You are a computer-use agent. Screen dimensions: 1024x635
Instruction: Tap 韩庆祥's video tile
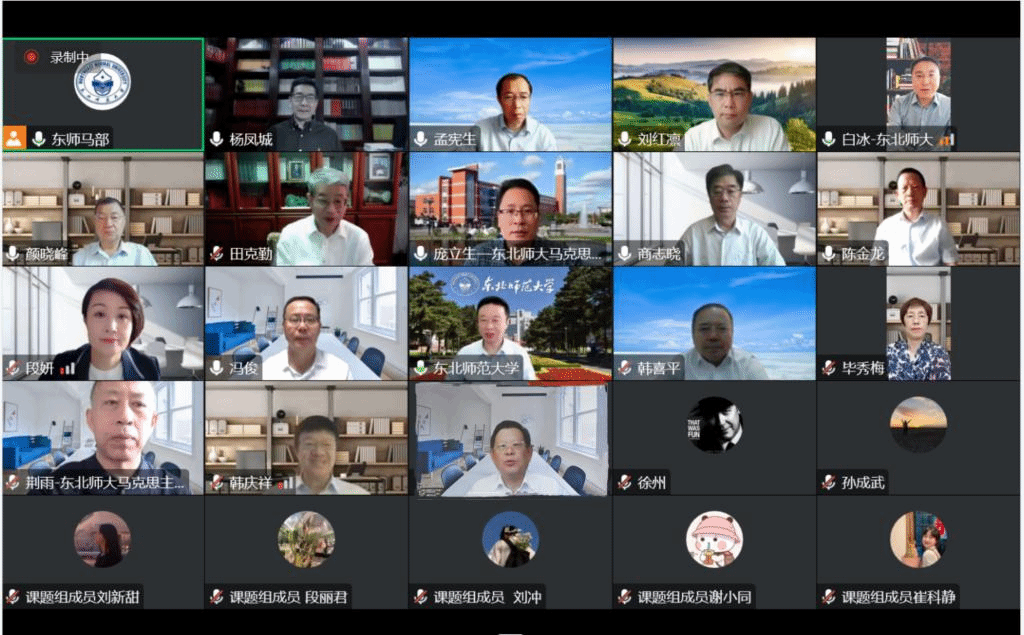306,438
